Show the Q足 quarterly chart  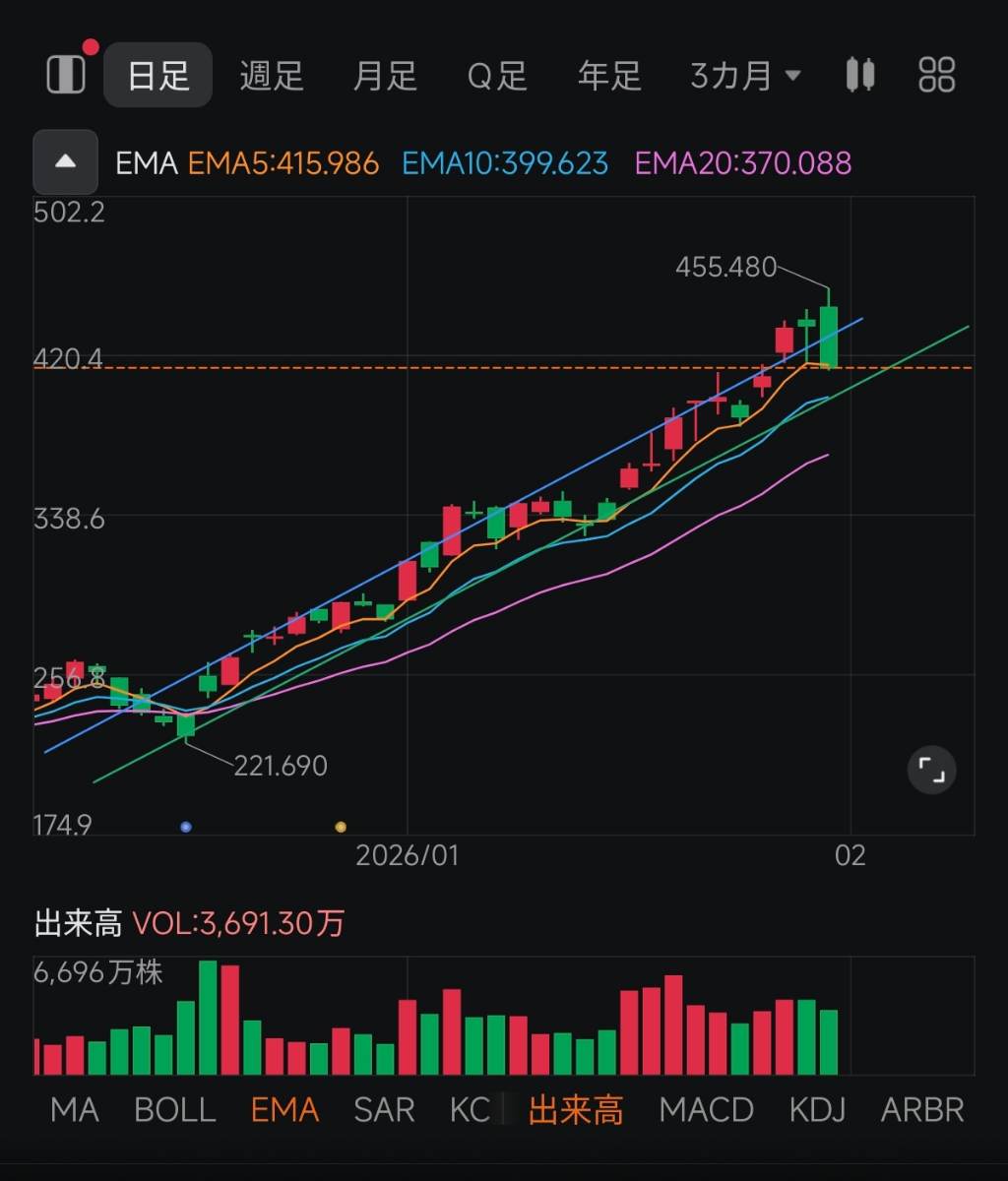[x=497, y=76]
